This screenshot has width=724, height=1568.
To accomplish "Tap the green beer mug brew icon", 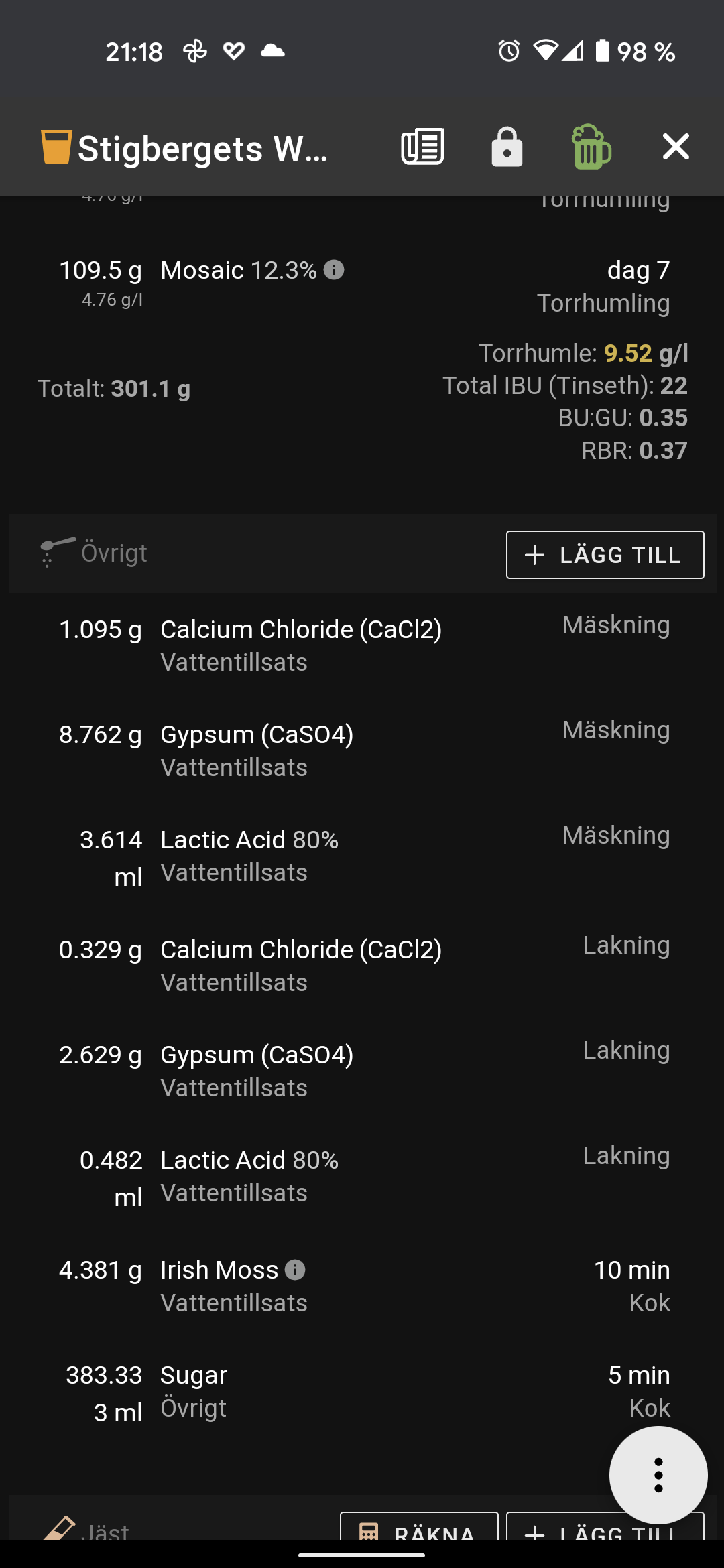I will pos(591,146).
